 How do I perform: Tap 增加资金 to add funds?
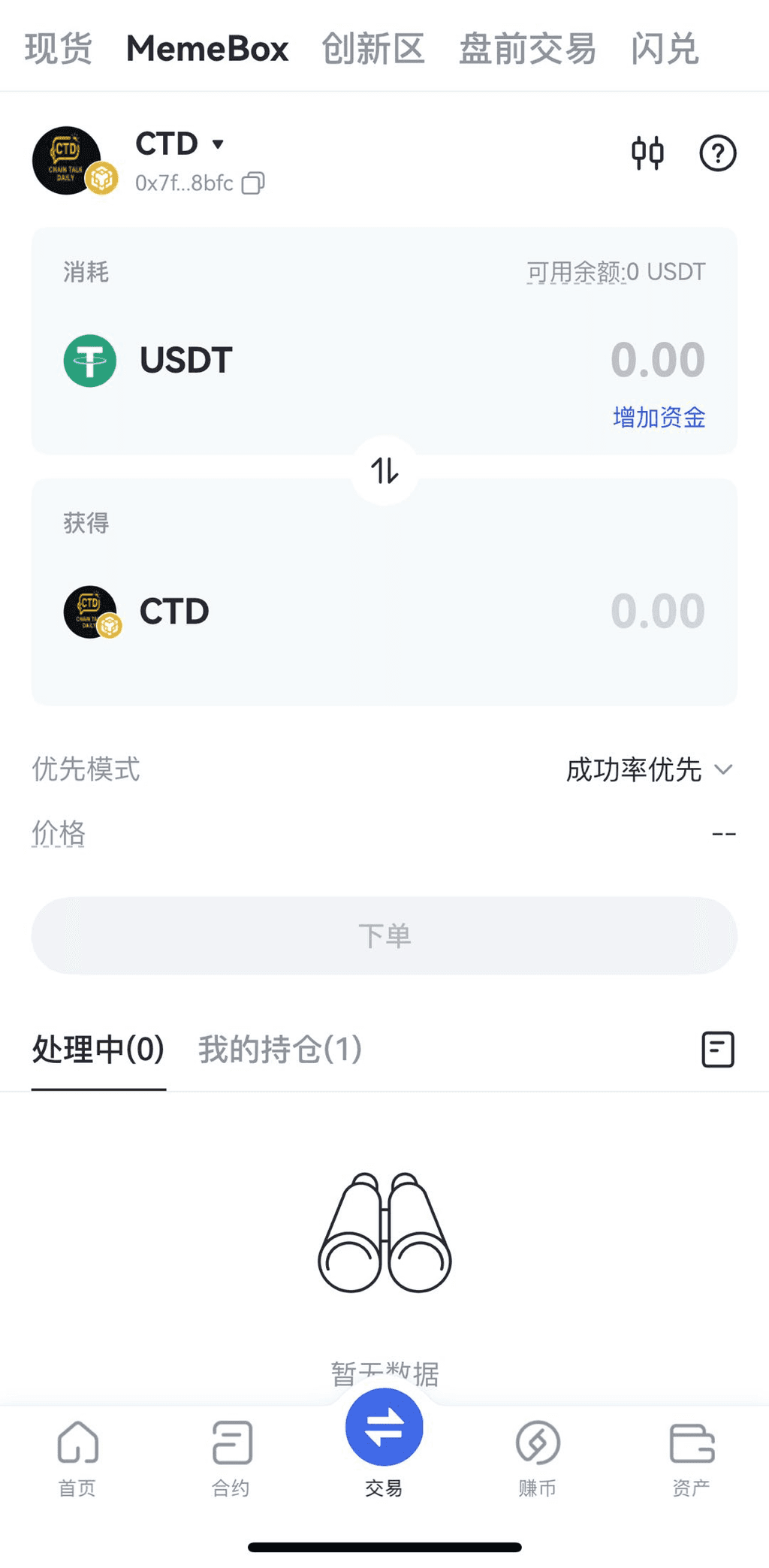tap(659, 418)
